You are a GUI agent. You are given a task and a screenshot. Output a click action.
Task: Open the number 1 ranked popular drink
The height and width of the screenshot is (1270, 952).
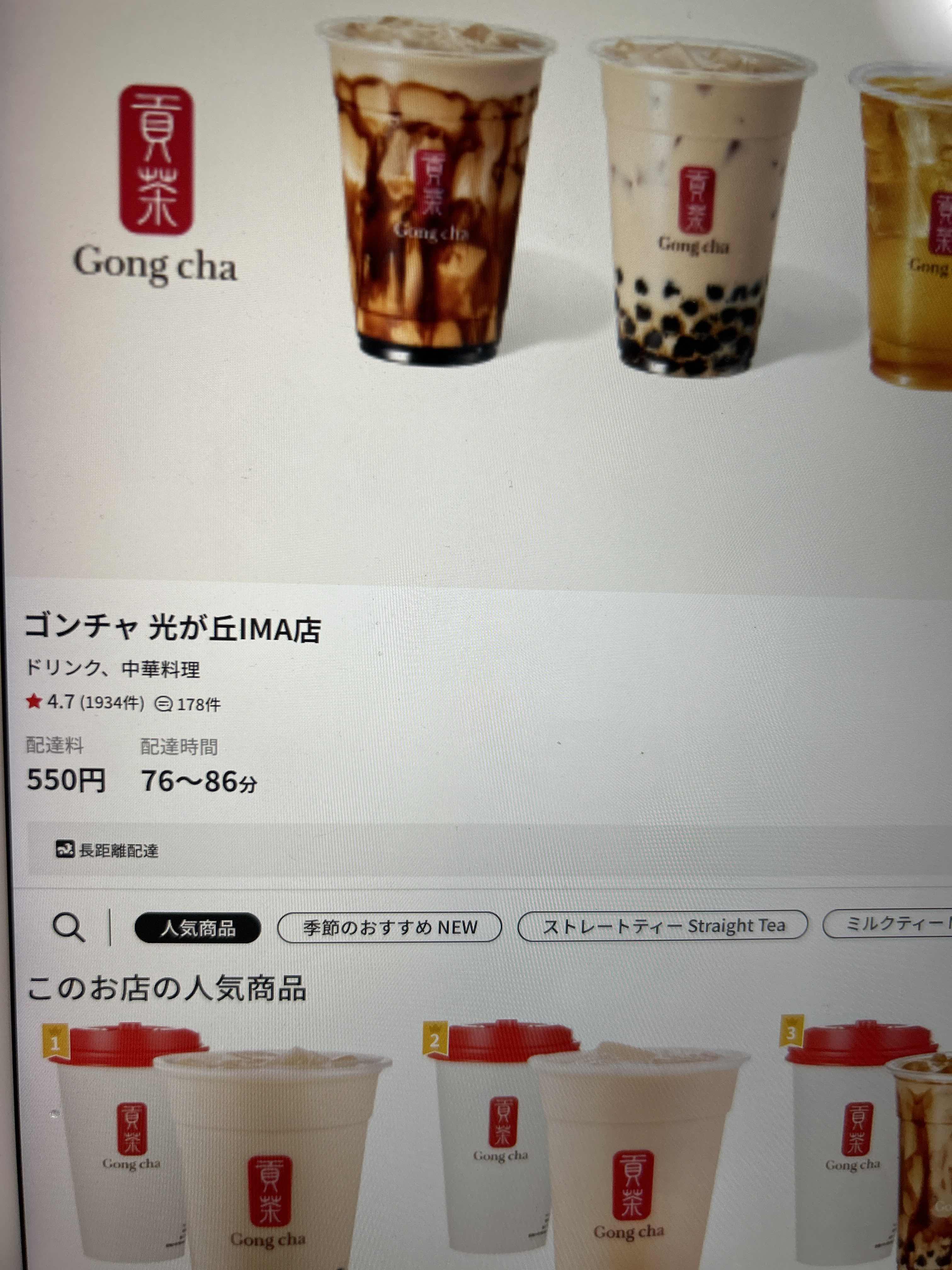[218, 1148]
